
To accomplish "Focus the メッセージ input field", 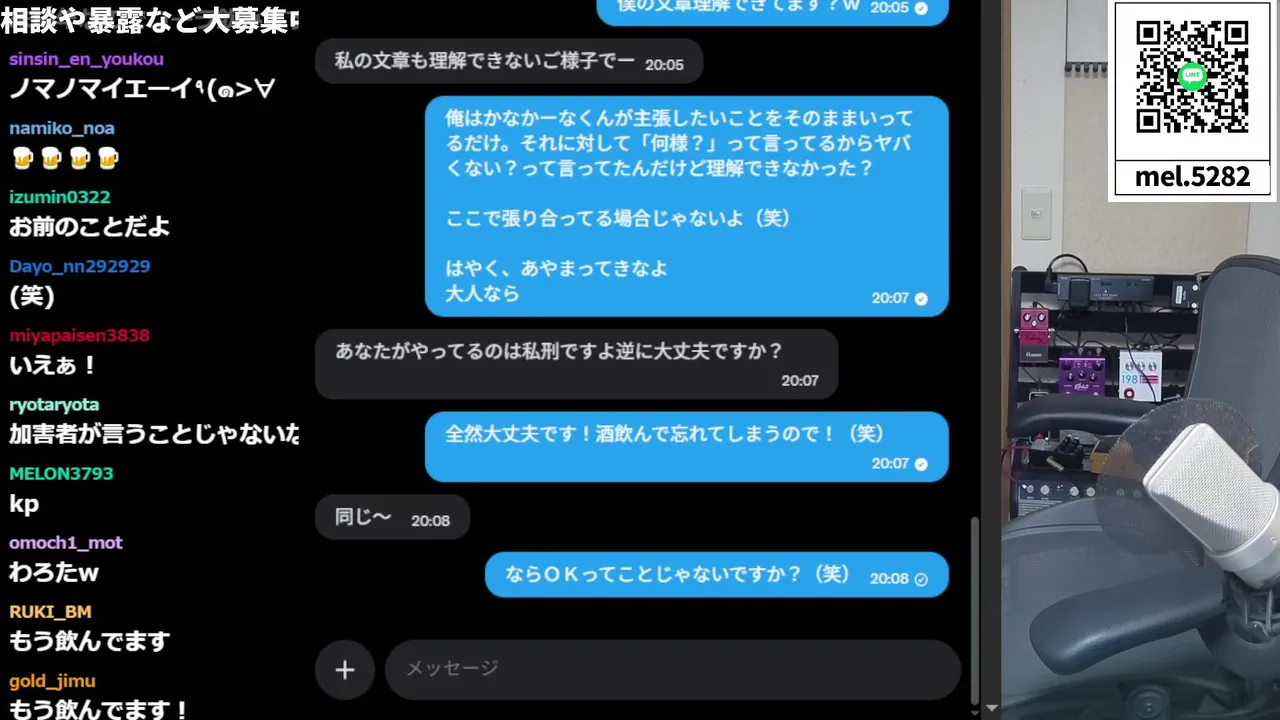I will pos(670,669).
